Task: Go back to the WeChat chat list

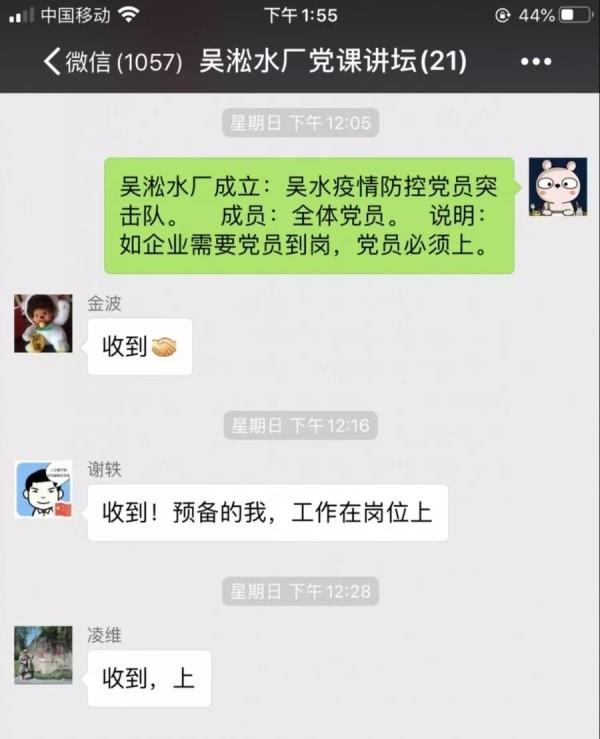Action: pyautogui.click(x=110, y=62)
